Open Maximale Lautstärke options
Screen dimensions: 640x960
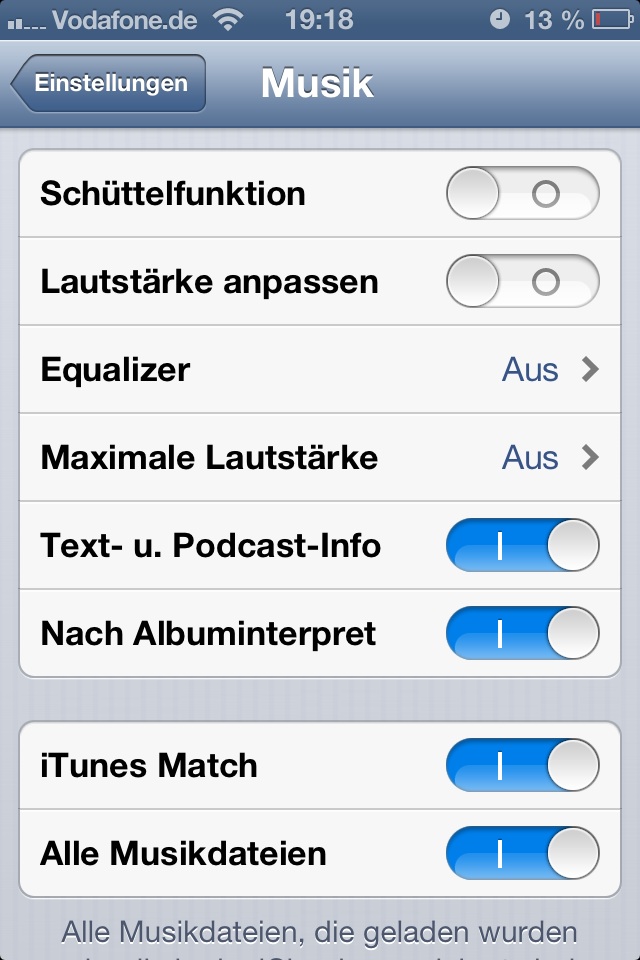320,458
